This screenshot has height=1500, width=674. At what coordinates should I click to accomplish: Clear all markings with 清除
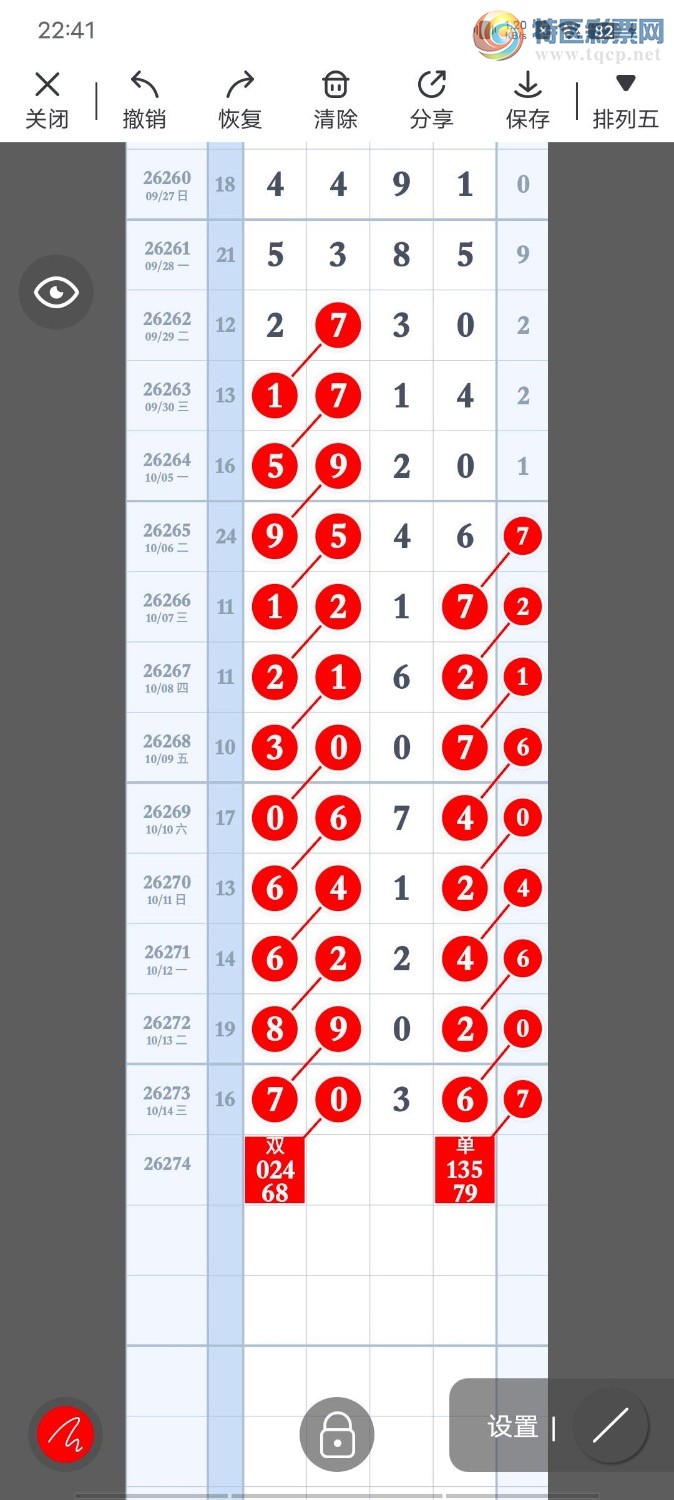tap(336, 100)
